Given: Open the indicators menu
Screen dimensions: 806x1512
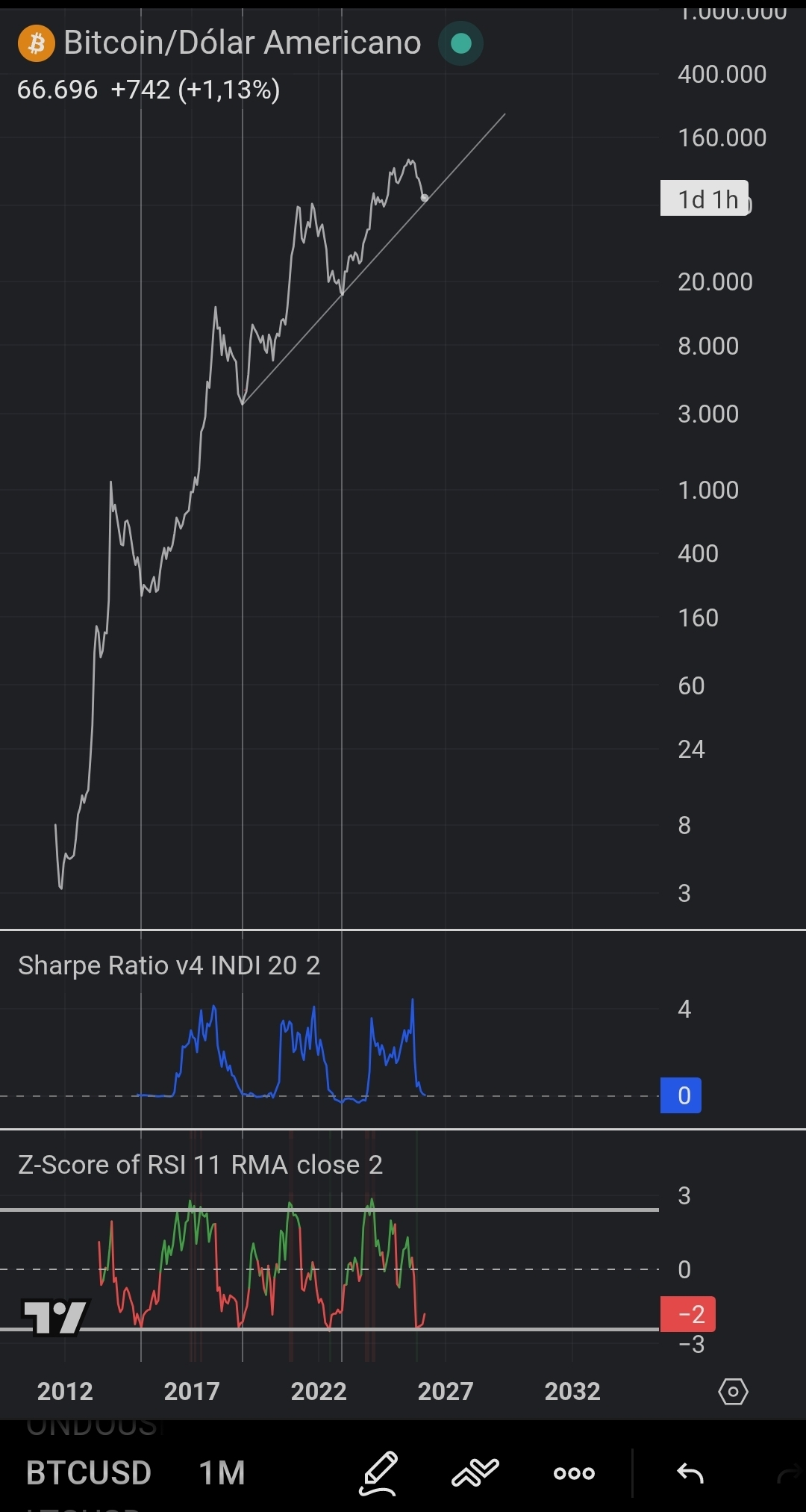Looking at the screenshot, I should click(475, 1473).
